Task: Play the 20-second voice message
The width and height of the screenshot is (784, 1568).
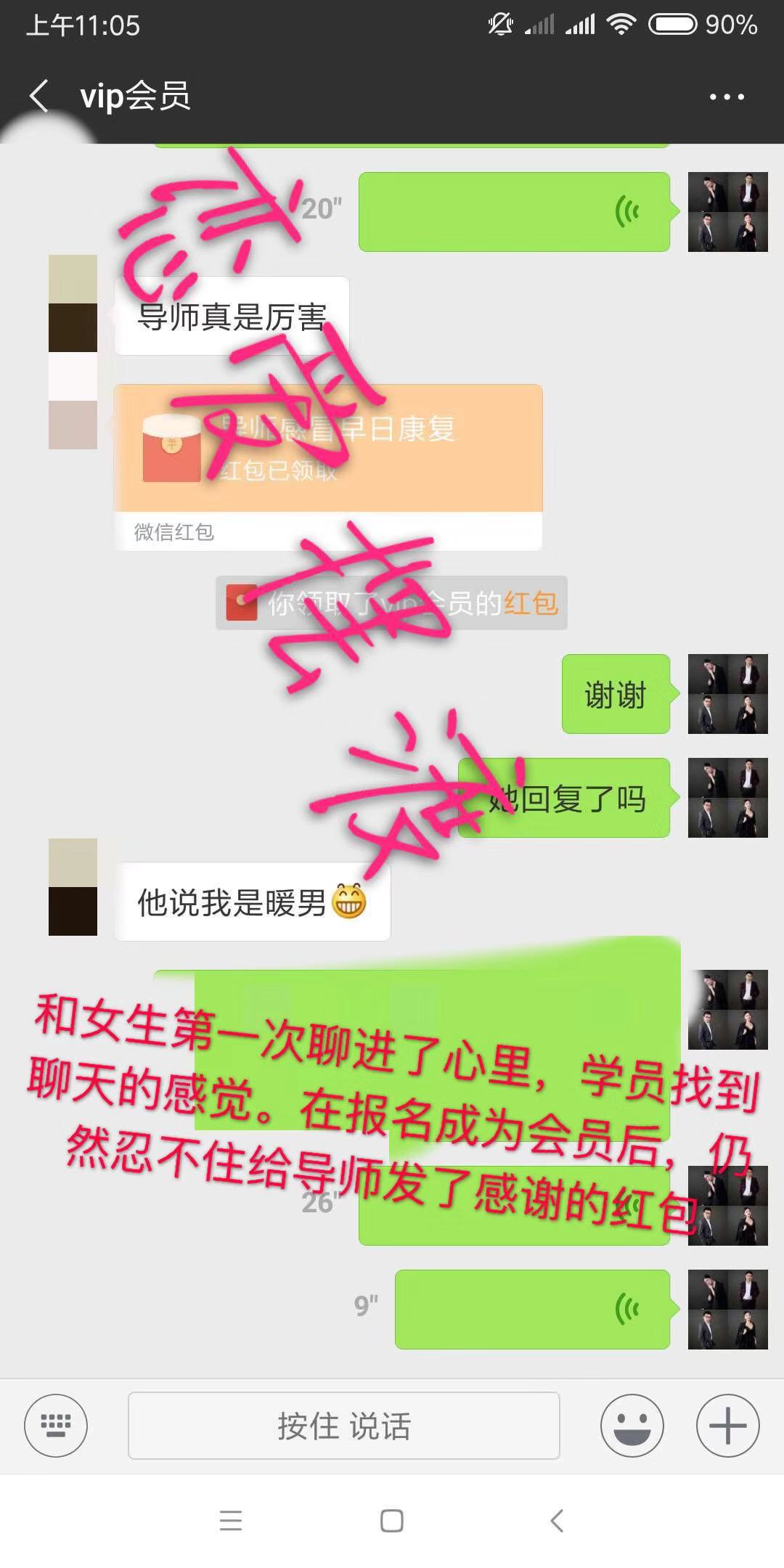Action: 514,212
